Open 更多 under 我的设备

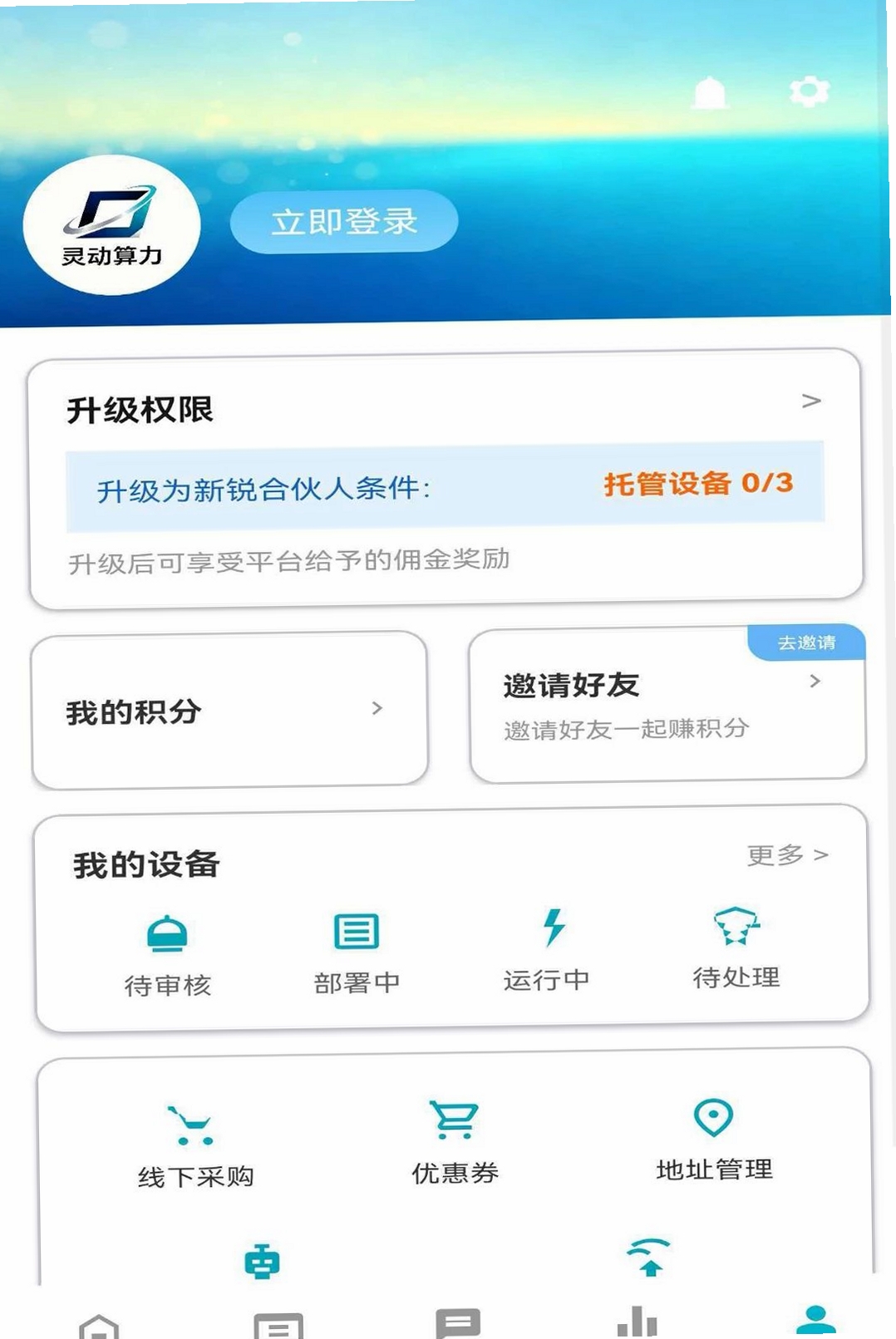[x=787, y=854]
